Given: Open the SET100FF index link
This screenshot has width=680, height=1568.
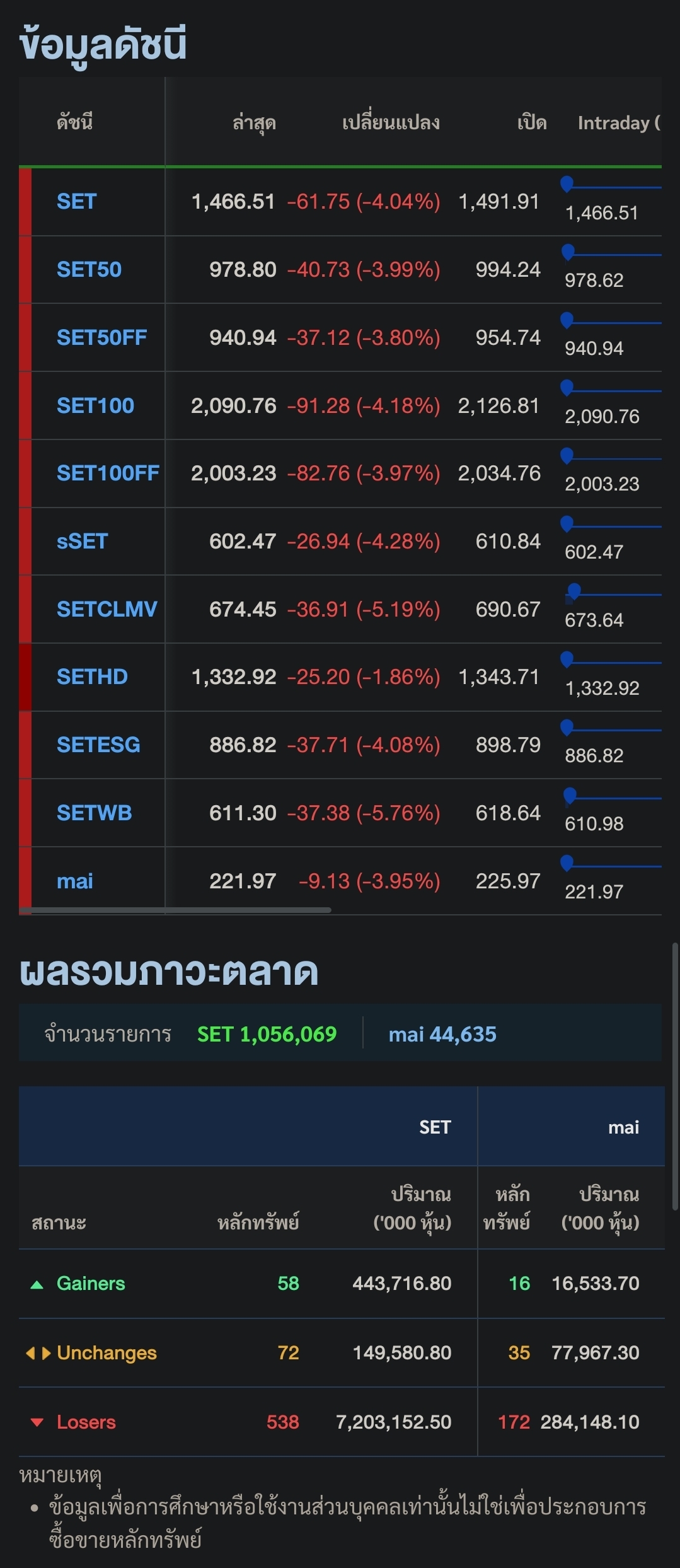Looking at the screenshot, I should (x=108, y=473).
